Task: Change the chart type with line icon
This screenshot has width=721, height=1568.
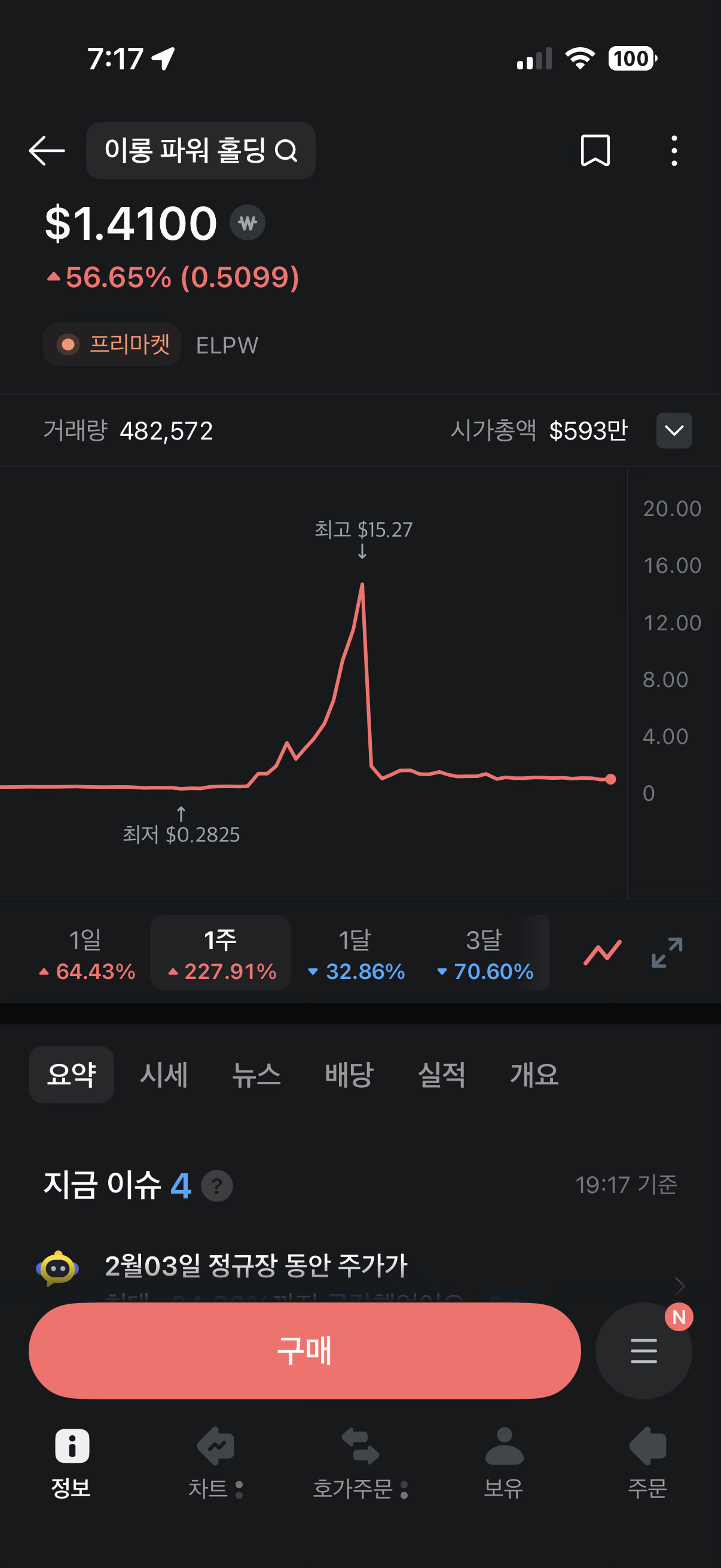Action: coord(603,953)
